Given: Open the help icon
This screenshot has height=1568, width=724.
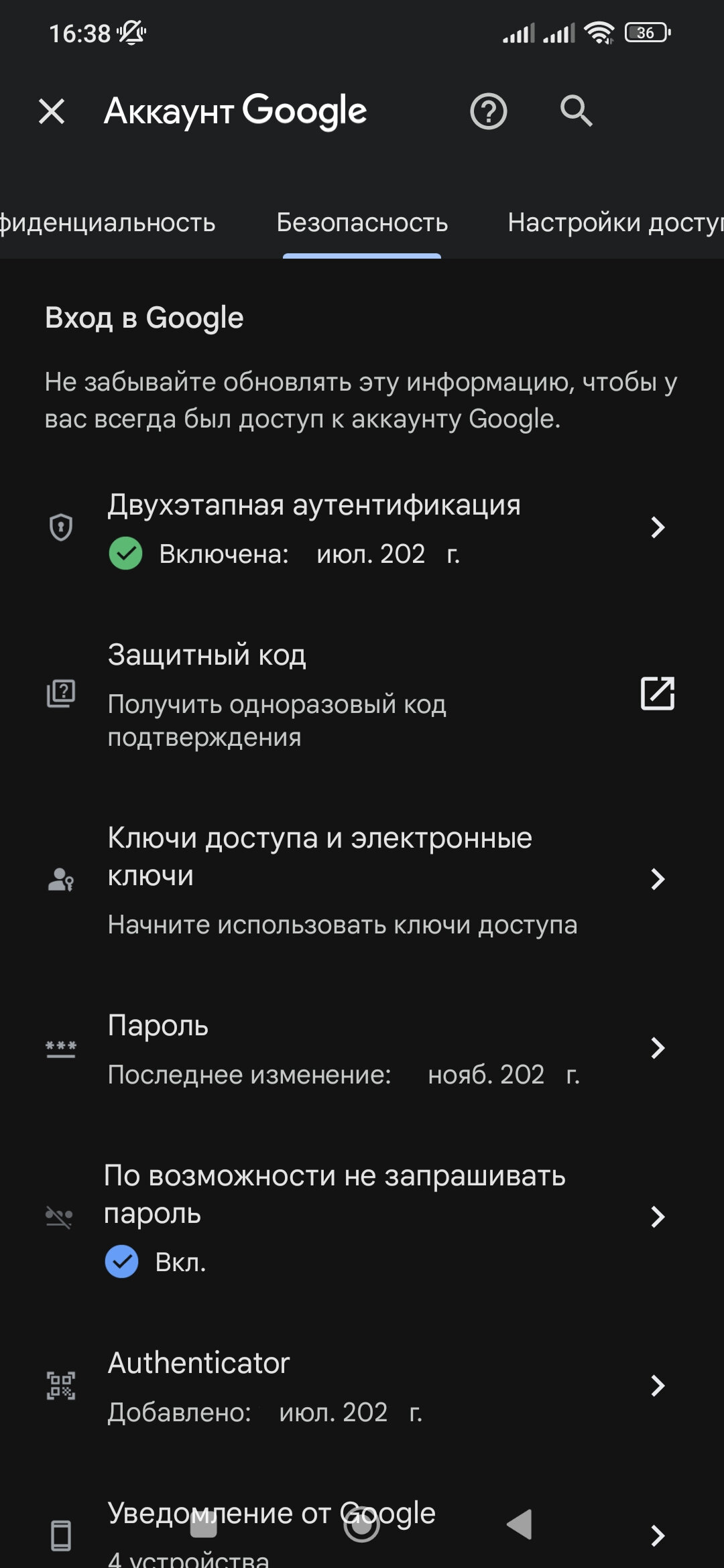Looking at the screenshot, I should (x=488, y=111).
